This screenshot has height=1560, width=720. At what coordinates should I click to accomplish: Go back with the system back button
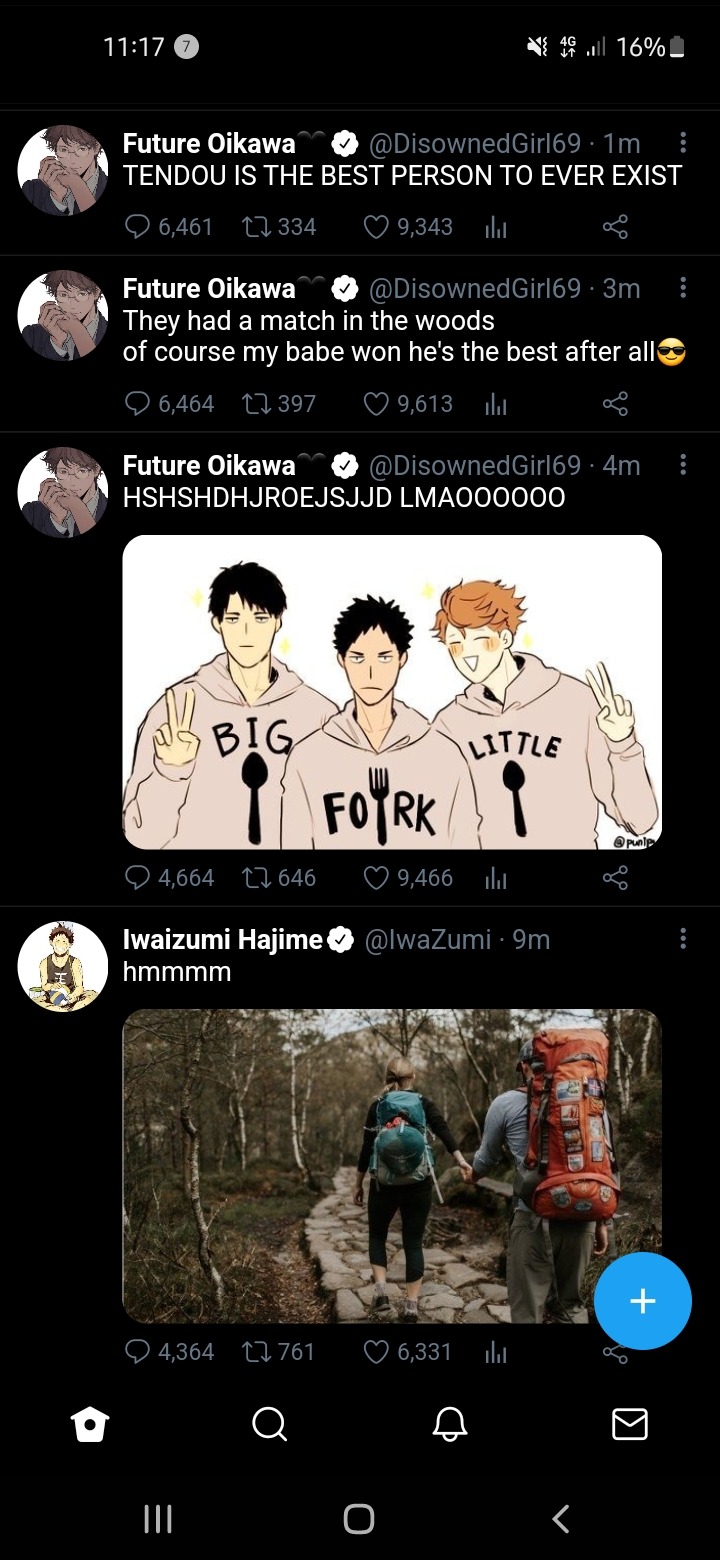click(561, 1519)
